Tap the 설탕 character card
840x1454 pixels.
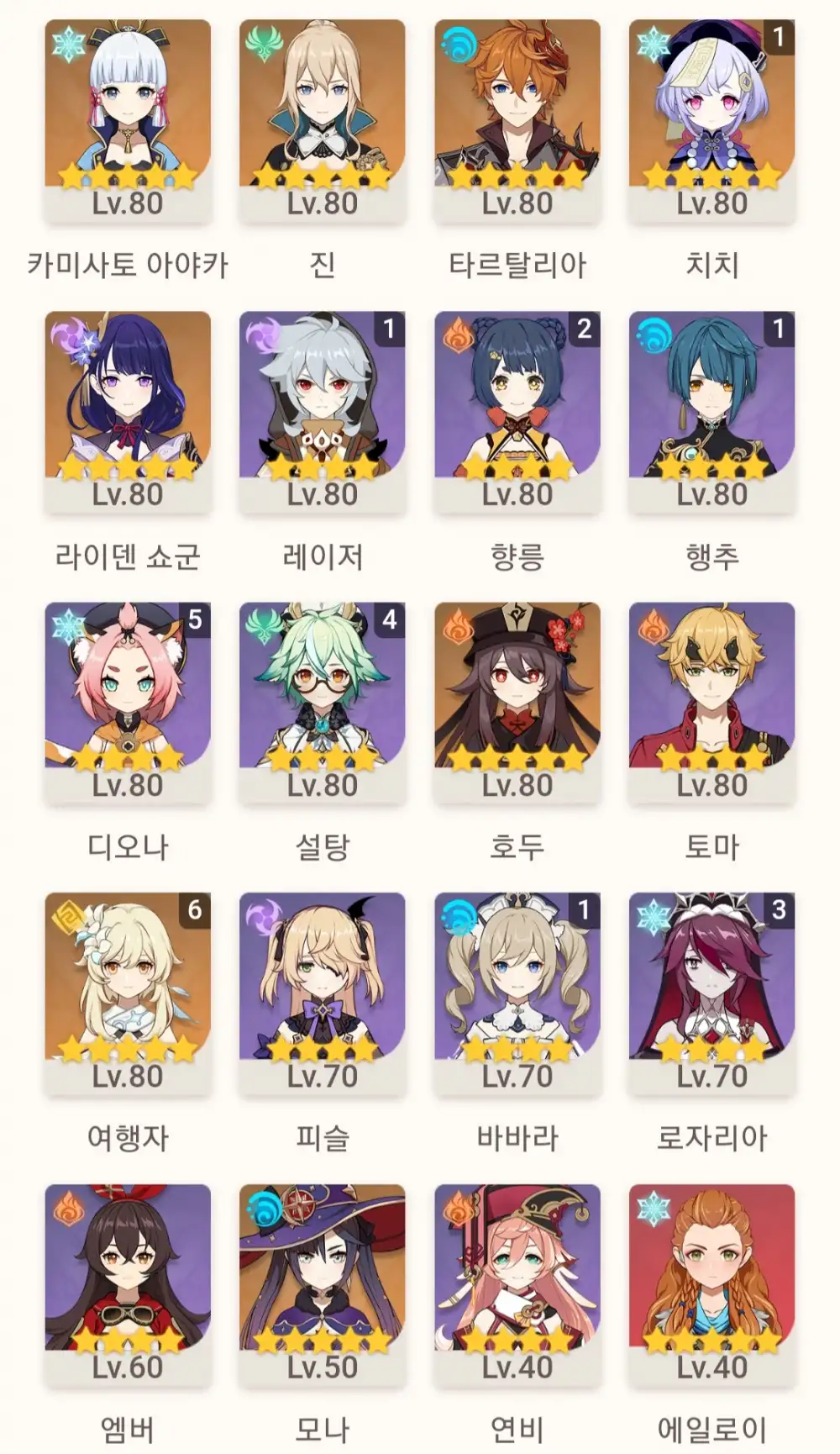(323, 700)
